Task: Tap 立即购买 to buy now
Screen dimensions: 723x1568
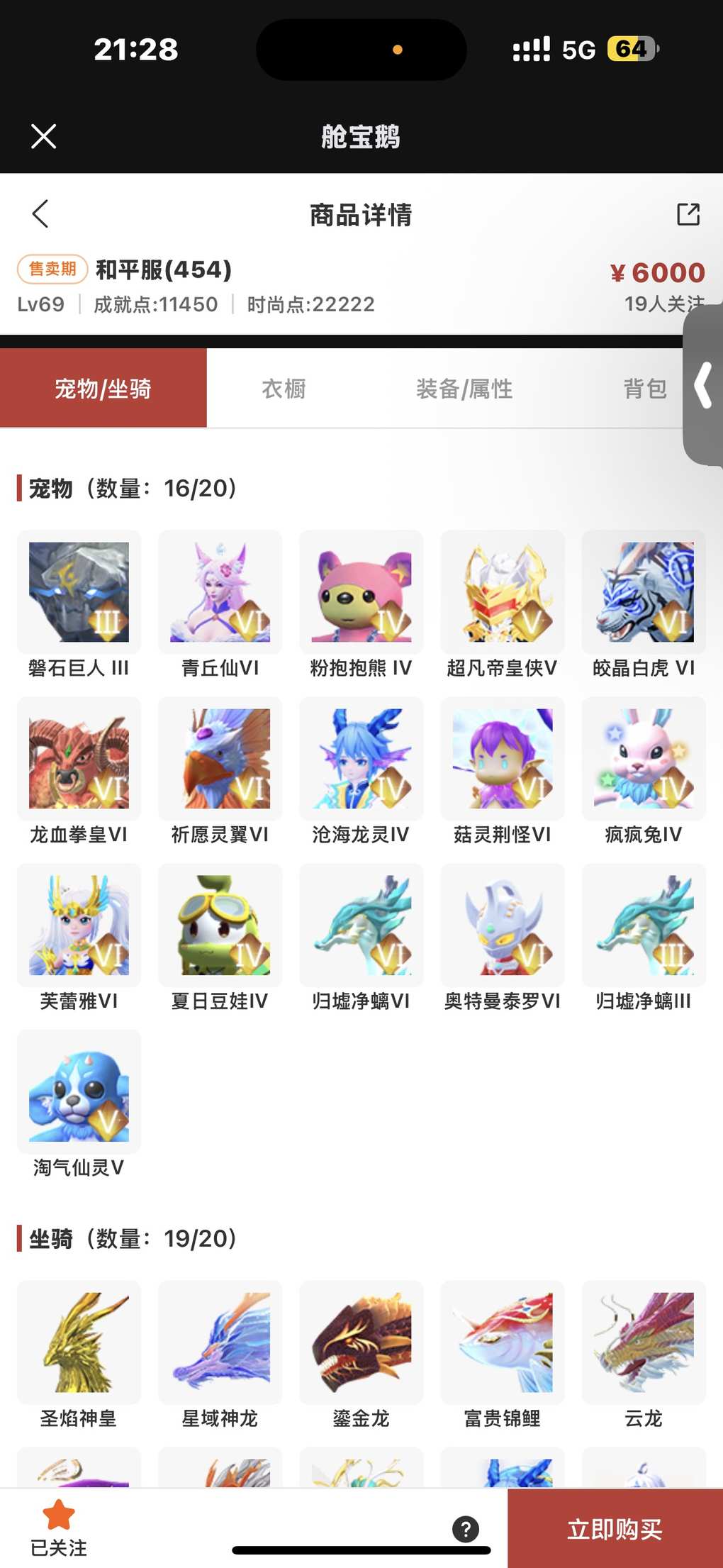Action: pyautogui.click(x=615, y=1529)
